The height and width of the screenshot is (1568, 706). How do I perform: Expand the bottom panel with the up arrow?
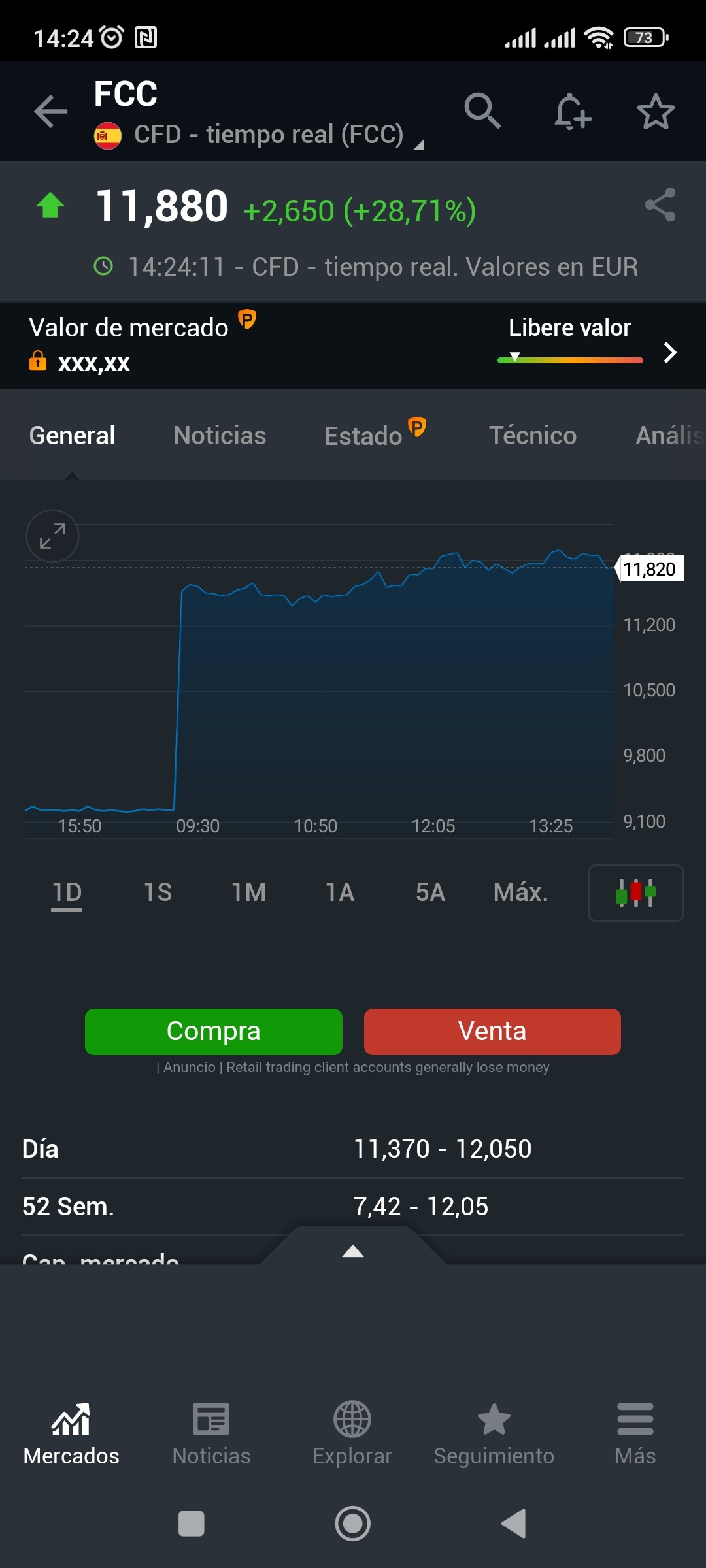tap(353, 1250)
